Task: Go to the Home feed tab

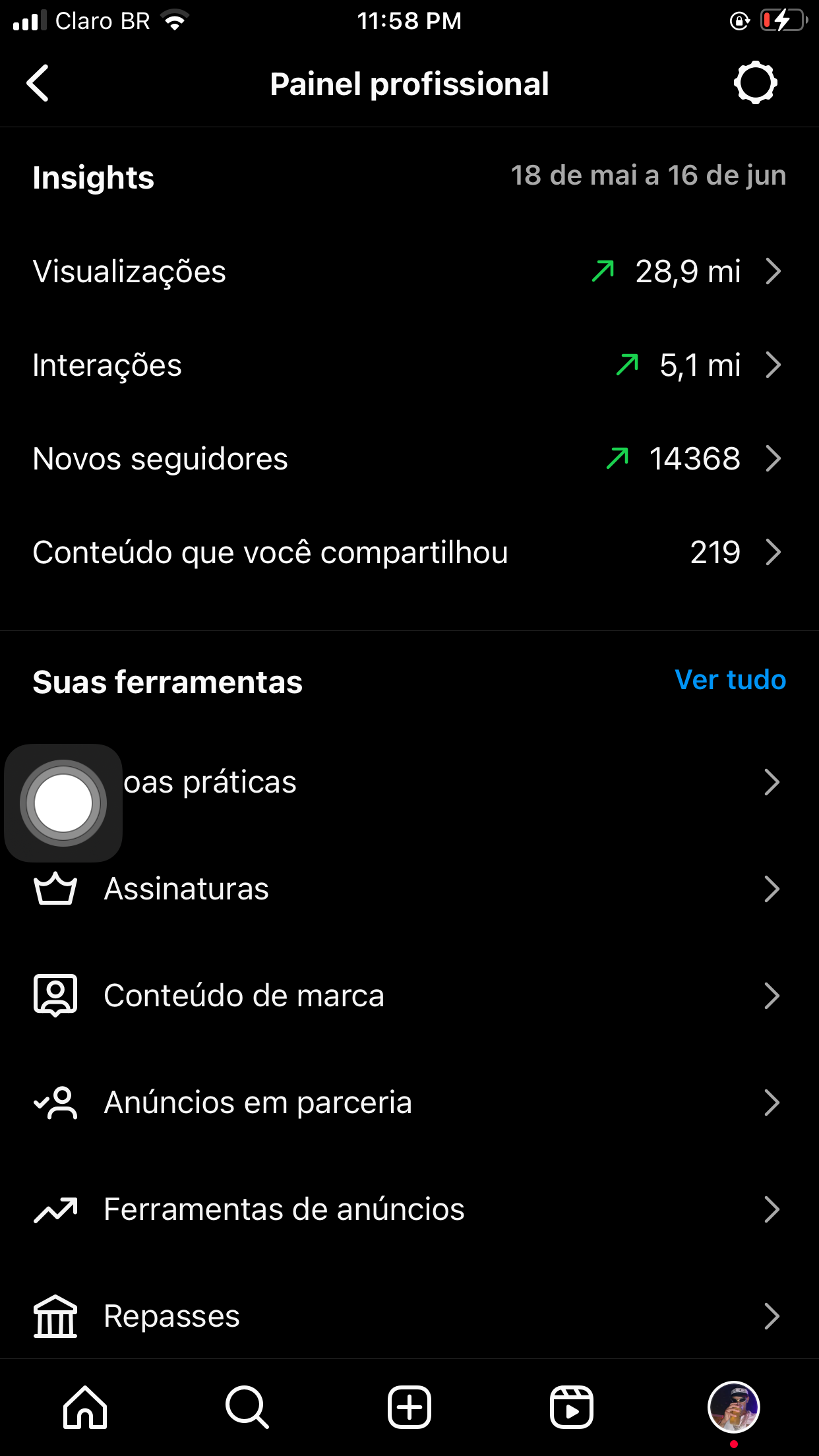Action: (x=85, y=1407)
